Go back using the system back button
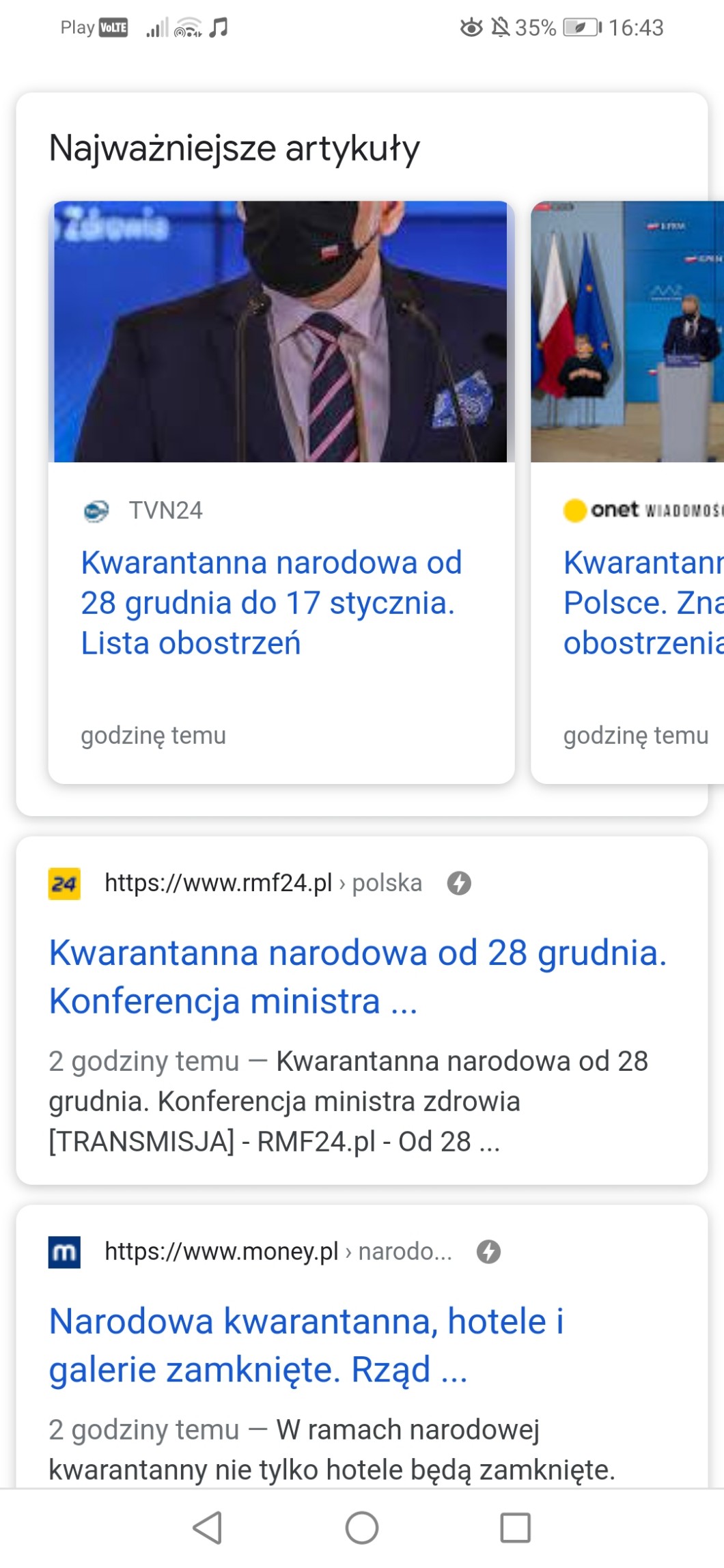Viewport: 724px width, 1568px height. (208, 1528)
